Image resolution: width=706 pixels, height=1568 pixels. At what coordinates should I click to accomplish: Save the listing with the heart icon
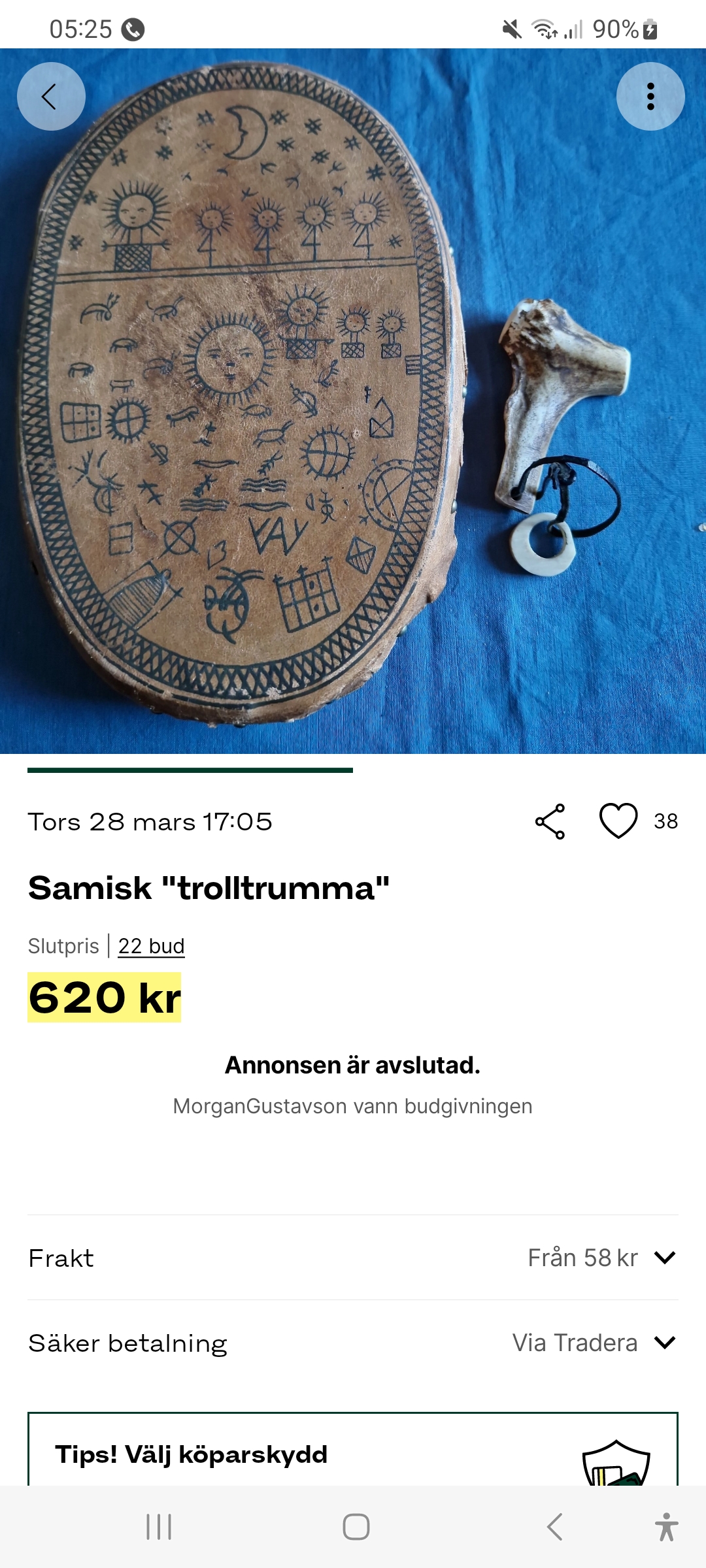point(618,821)
